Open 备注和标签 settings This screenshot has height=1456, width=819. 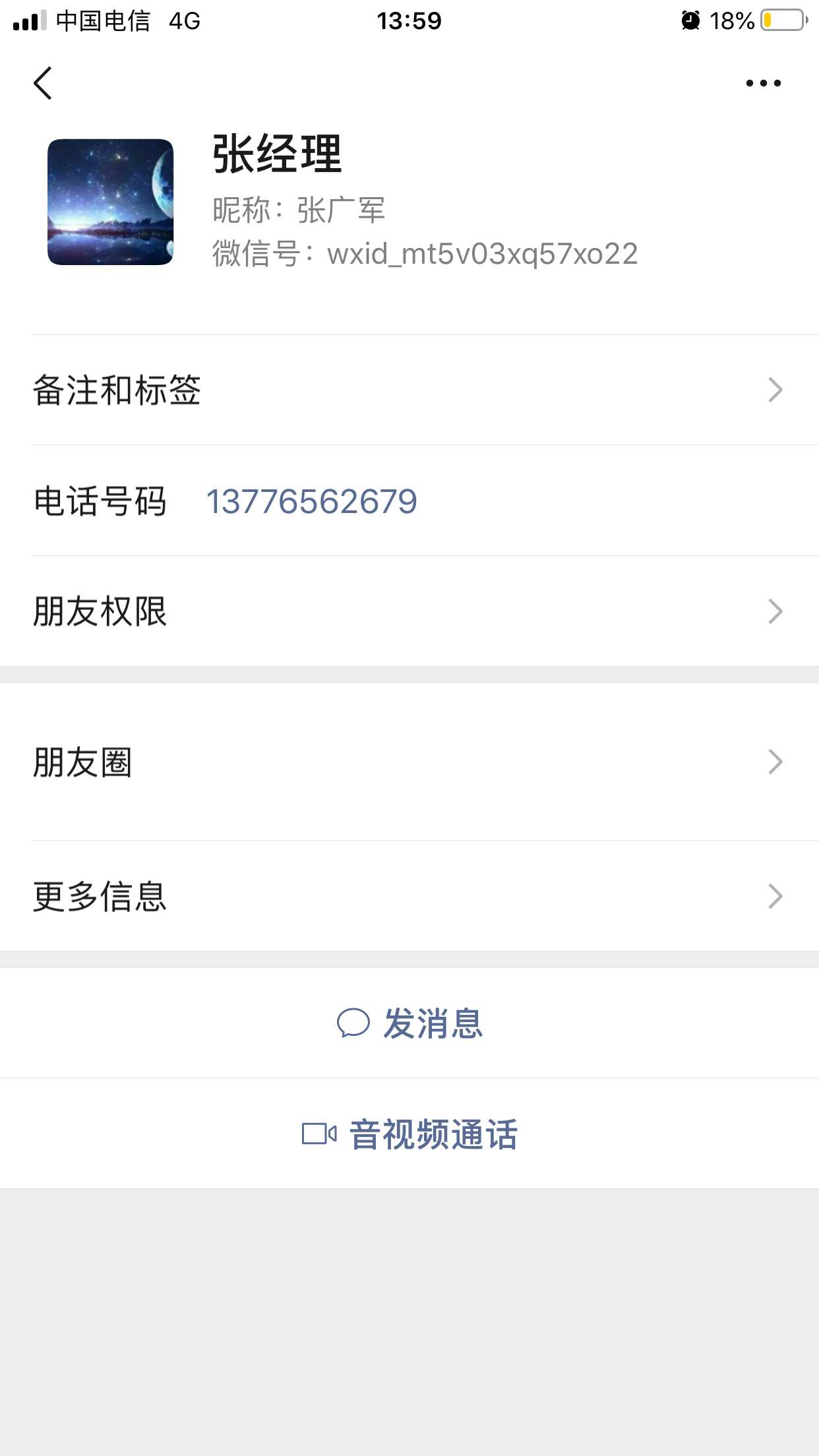tap(409, 390)
